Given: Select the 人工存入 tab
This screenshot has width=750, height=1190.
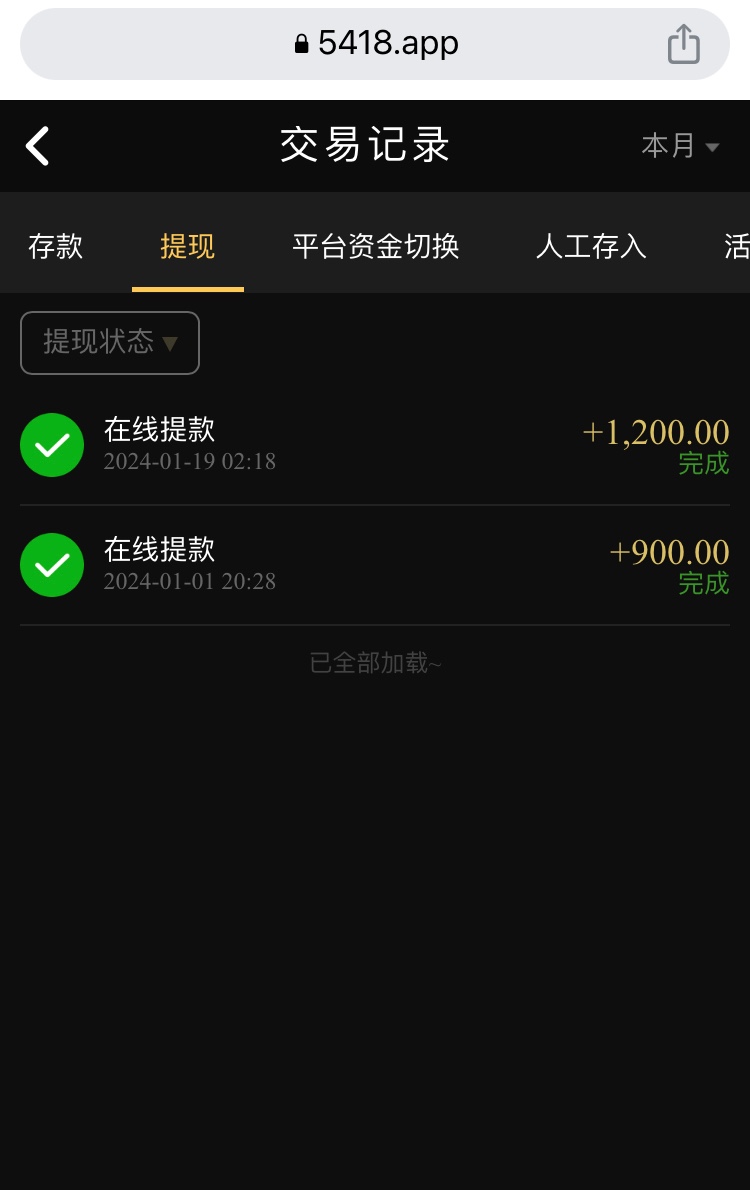Looking at the screenshot, I should point(590,247).
